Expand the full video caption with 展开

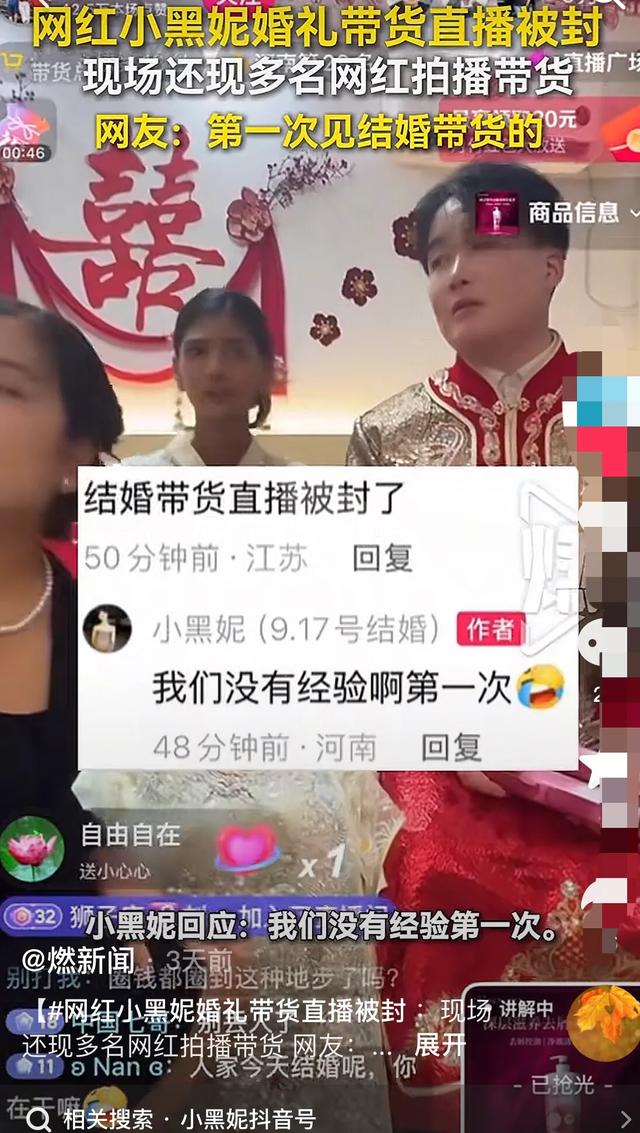tap(440, 1045)
